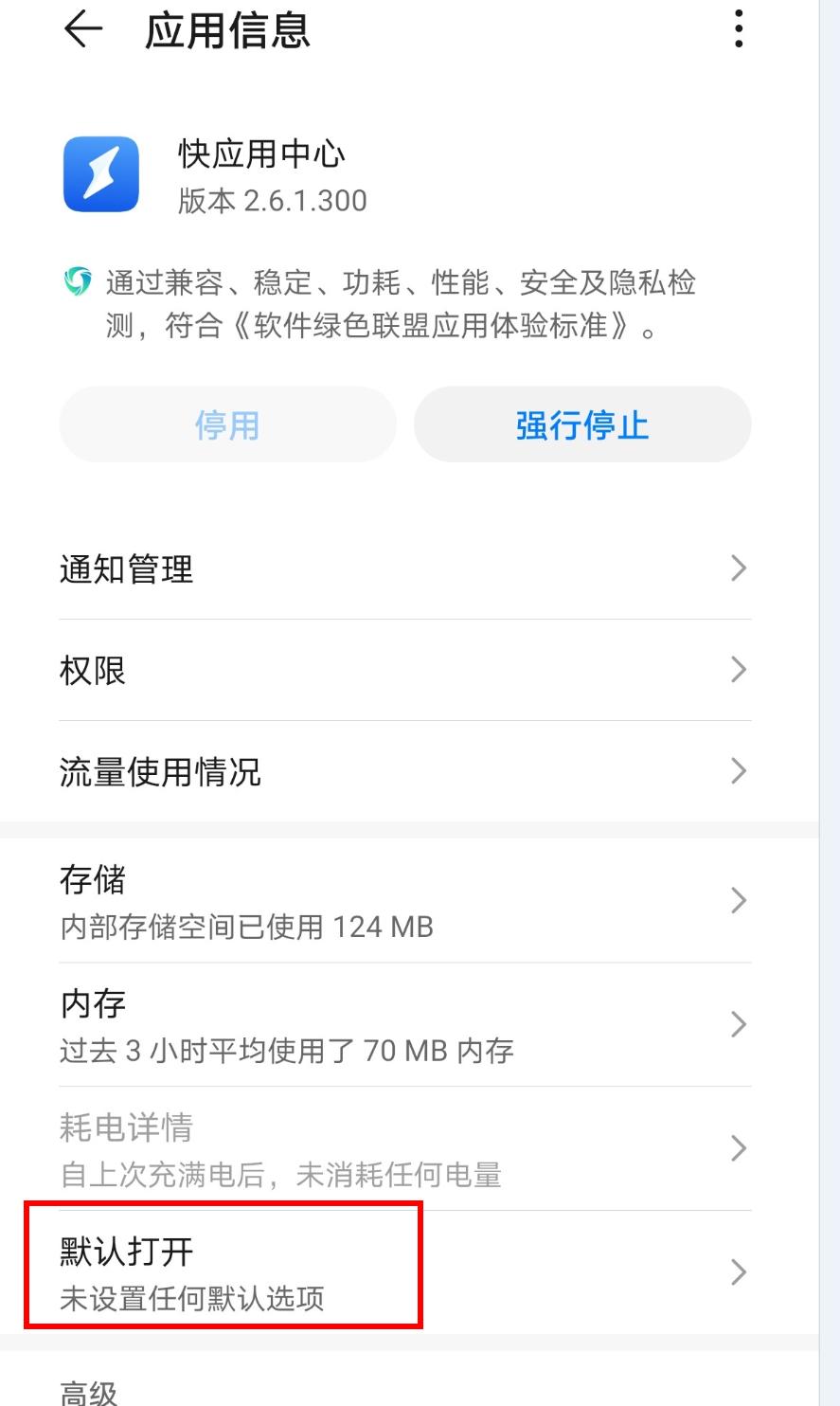The width and height of the screenshot is (840, 1406).
Task: Tap 强行停止 to force stop the app
Action: pyautogui.click(x=581, y=424)
